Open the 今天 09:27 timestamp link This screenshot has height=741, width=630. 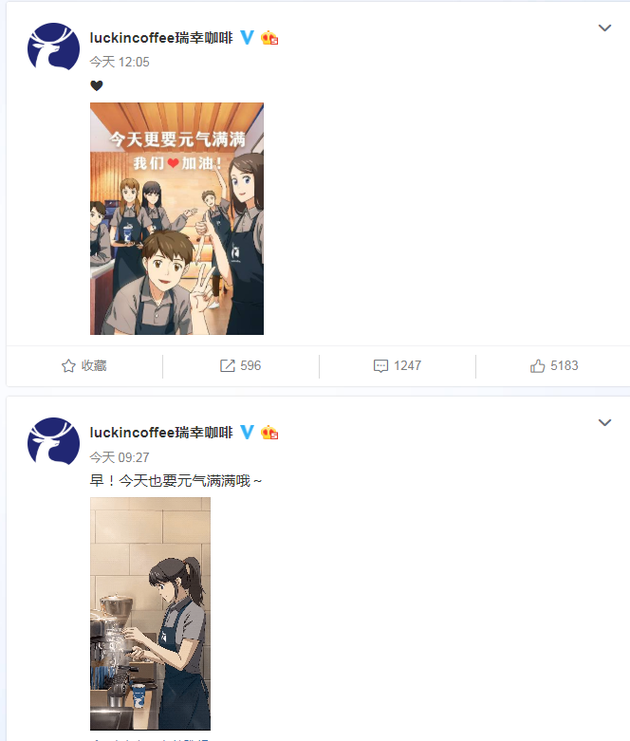pyautogui.click(x=119, y=456)
